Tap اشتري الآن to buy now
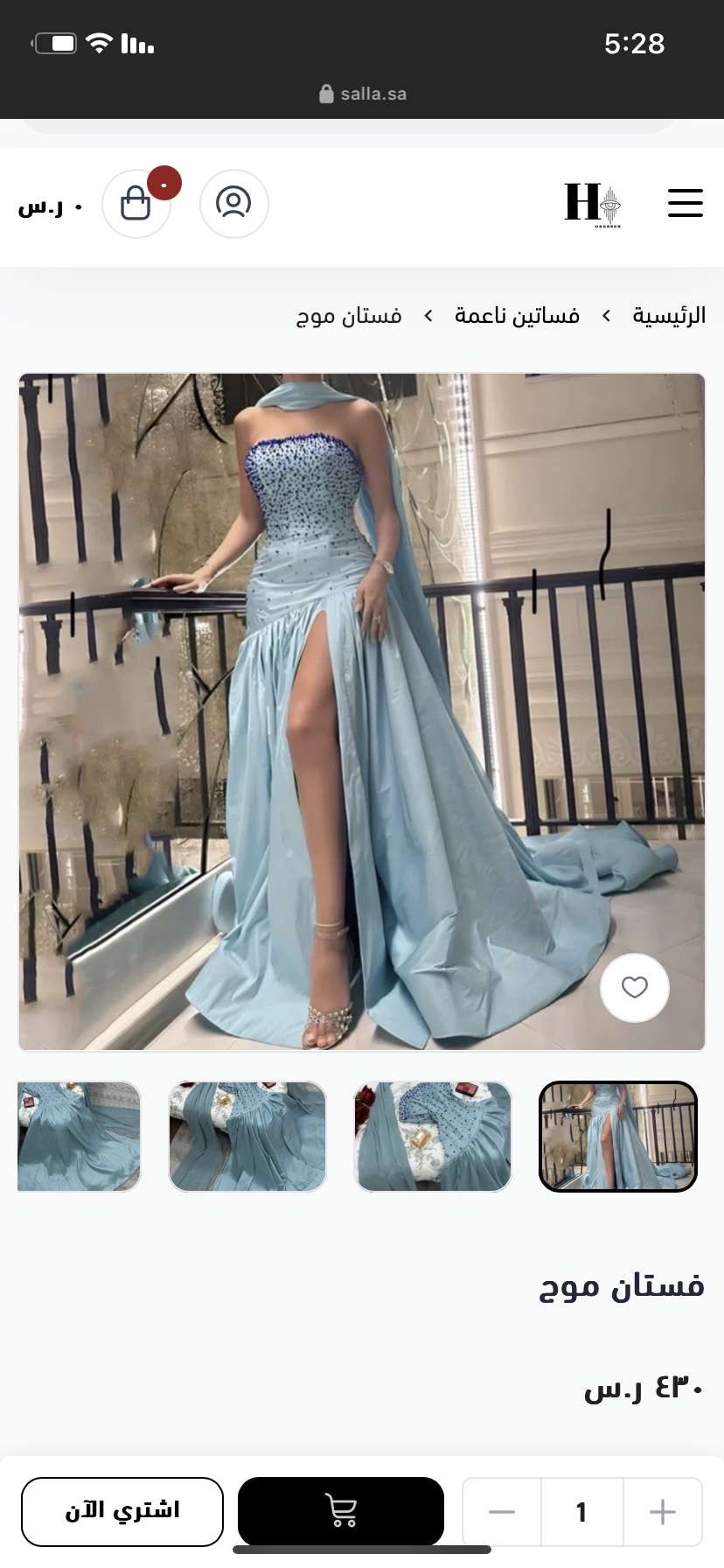 [122, 1511]
